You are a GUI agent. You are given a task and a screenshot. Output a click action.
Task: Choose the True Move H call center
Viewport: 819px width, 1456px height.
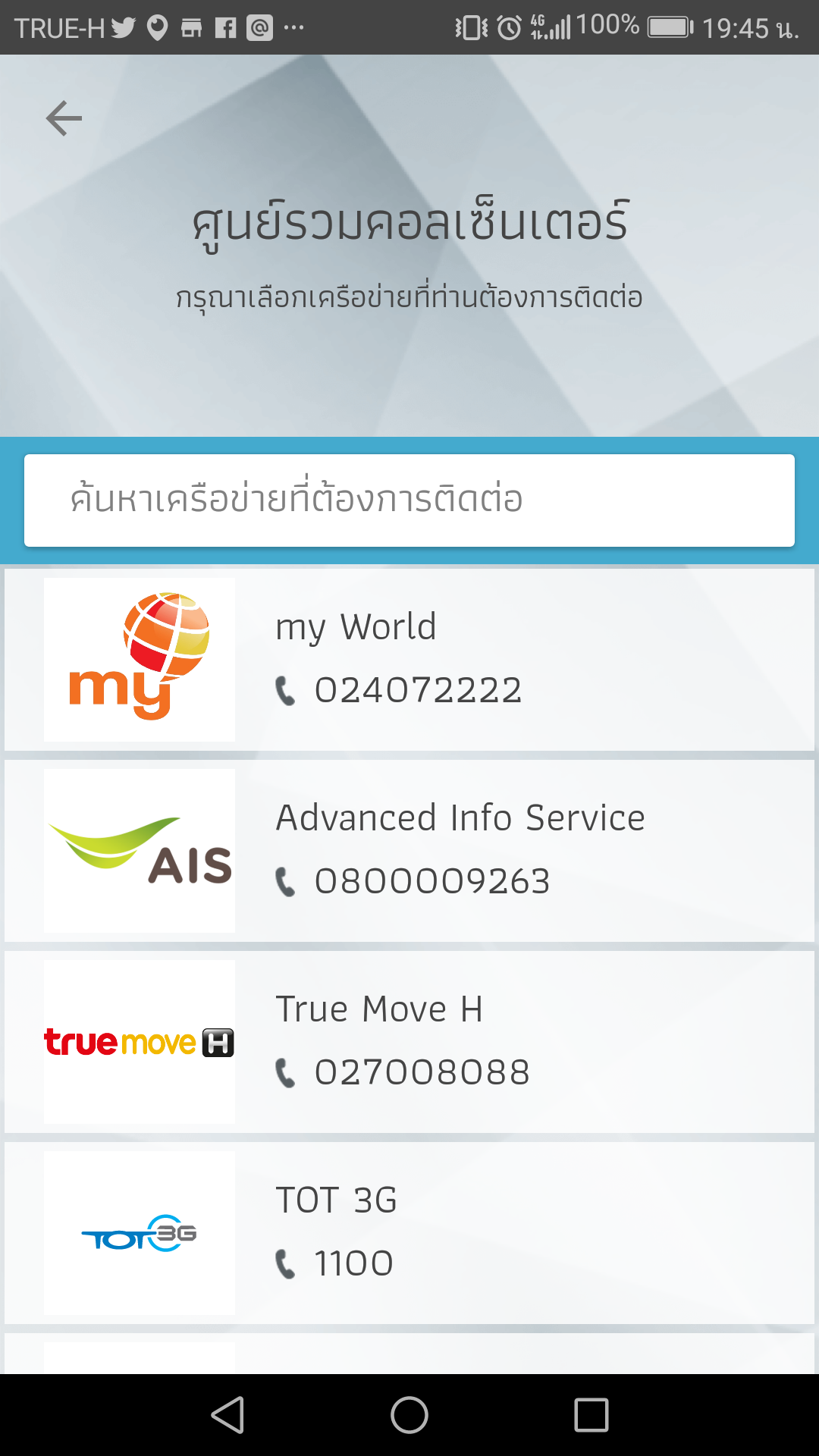tap(409, 1042)
